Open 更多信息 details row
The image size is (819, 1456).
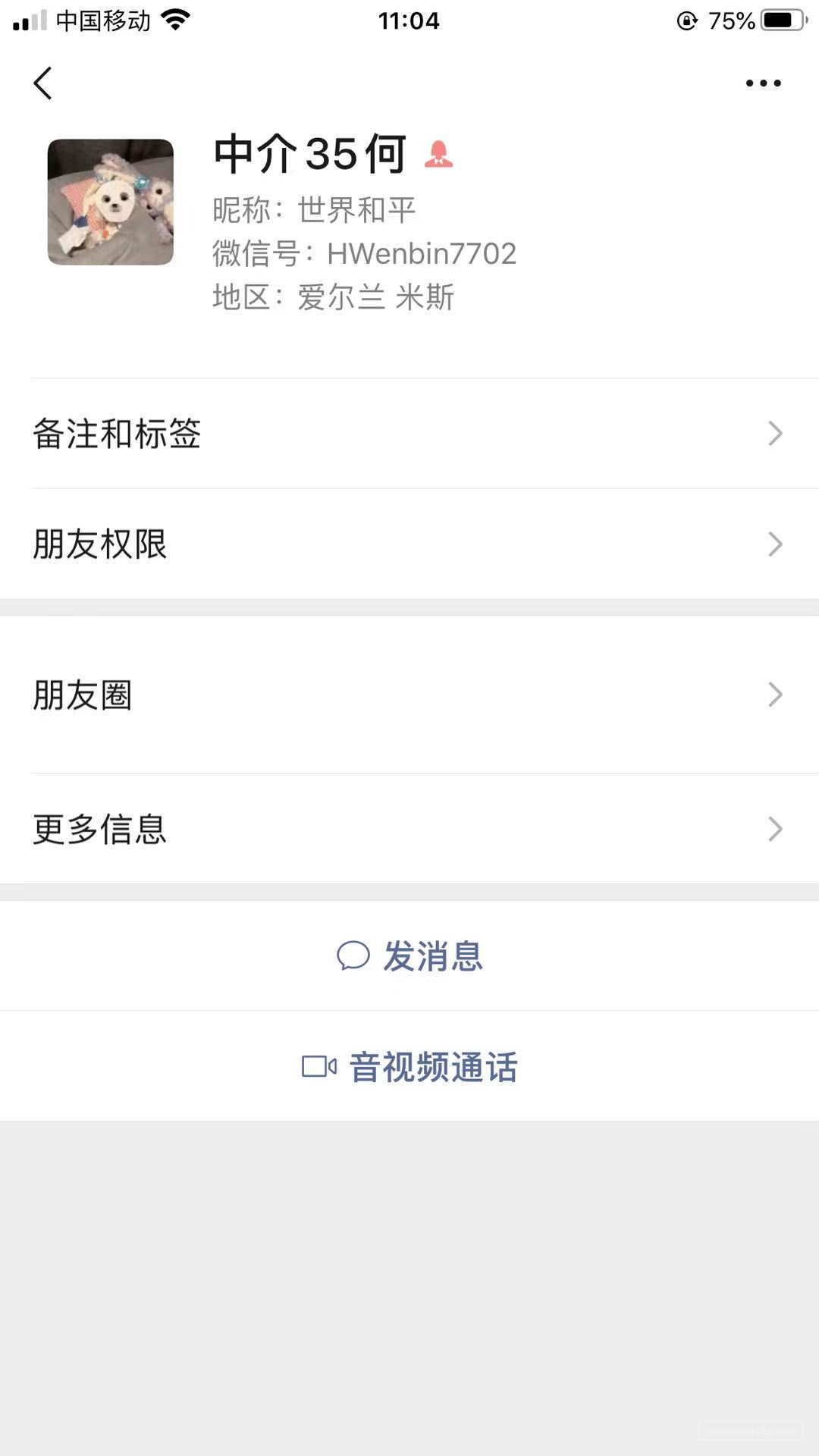[x=409, y=829]
